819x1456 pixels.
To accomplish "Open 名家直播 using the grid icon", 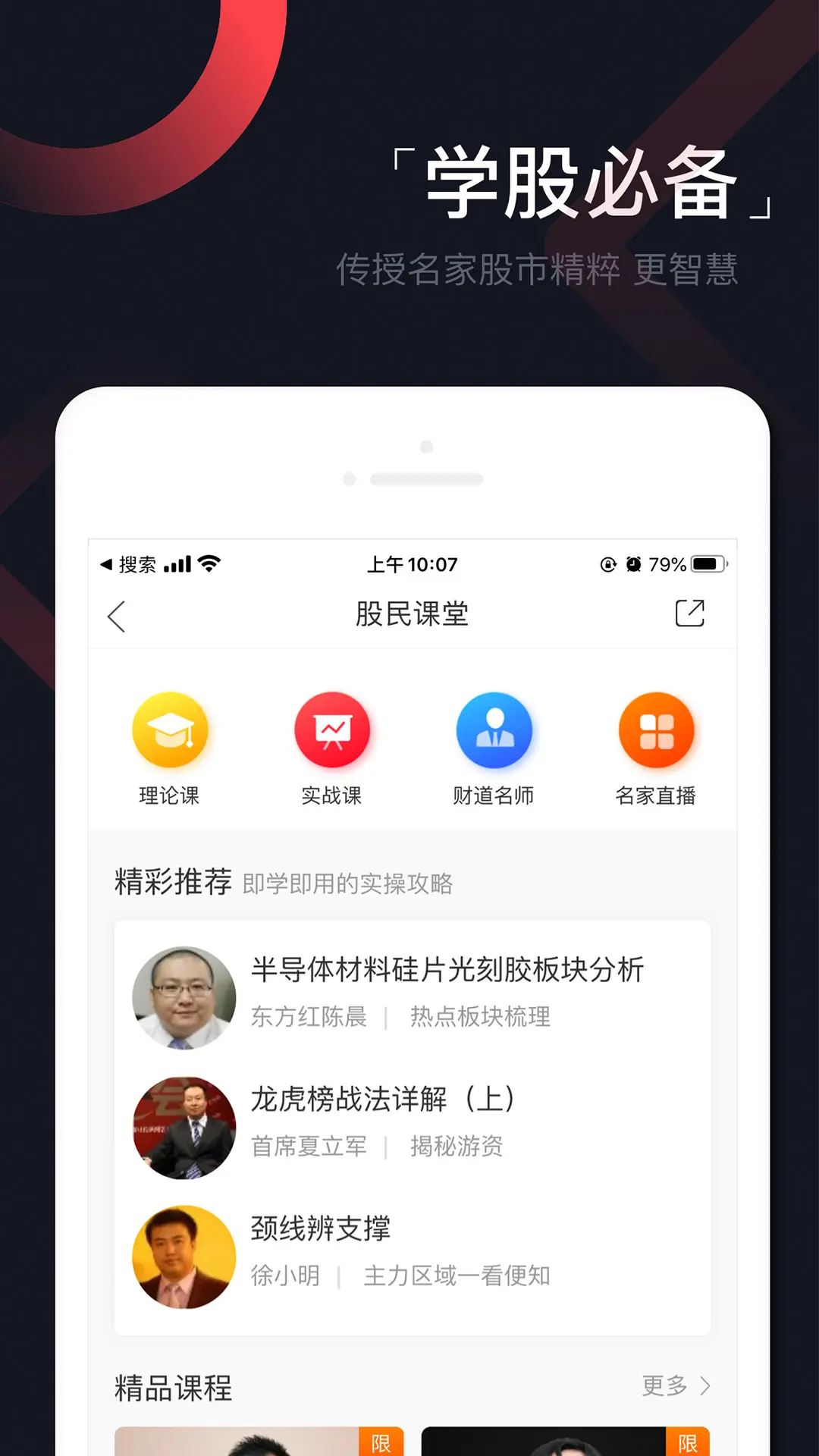I will pos(657,729).
